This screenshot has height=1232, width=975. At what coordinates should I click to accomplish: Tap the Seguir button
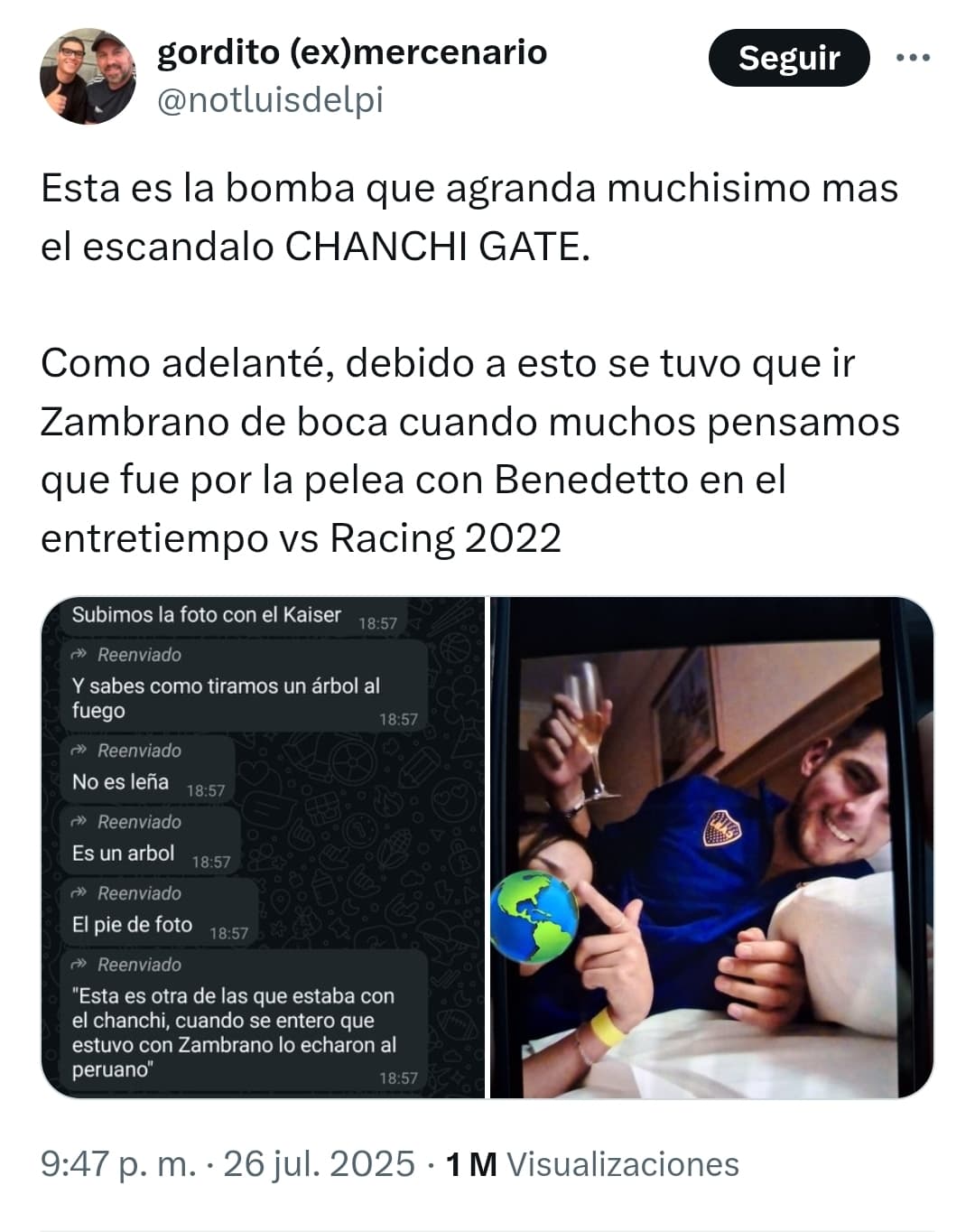pyautogui.click(x=788, y=58)
